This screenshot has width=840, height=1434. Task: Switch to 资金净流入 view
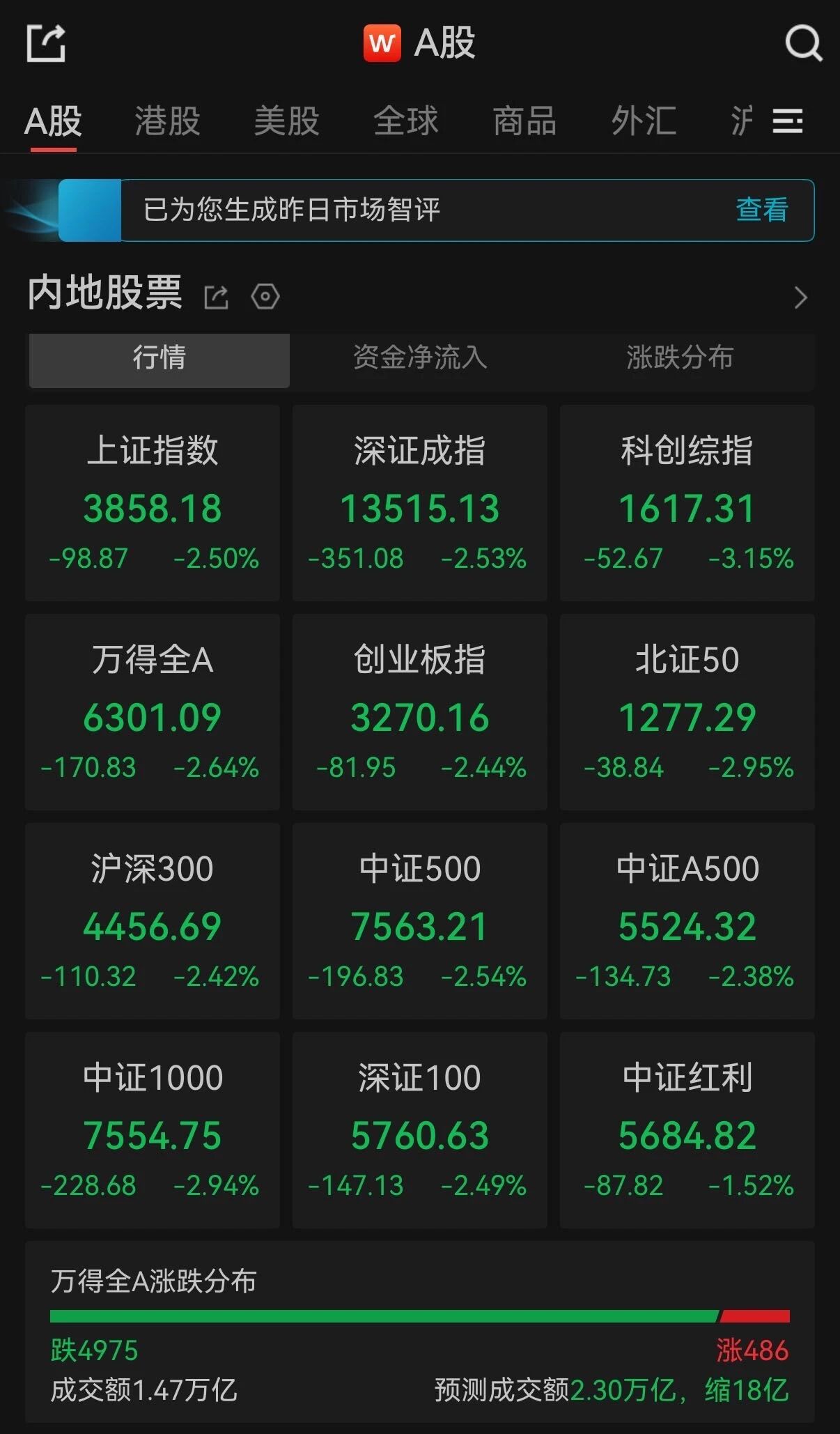click(420, 360)
